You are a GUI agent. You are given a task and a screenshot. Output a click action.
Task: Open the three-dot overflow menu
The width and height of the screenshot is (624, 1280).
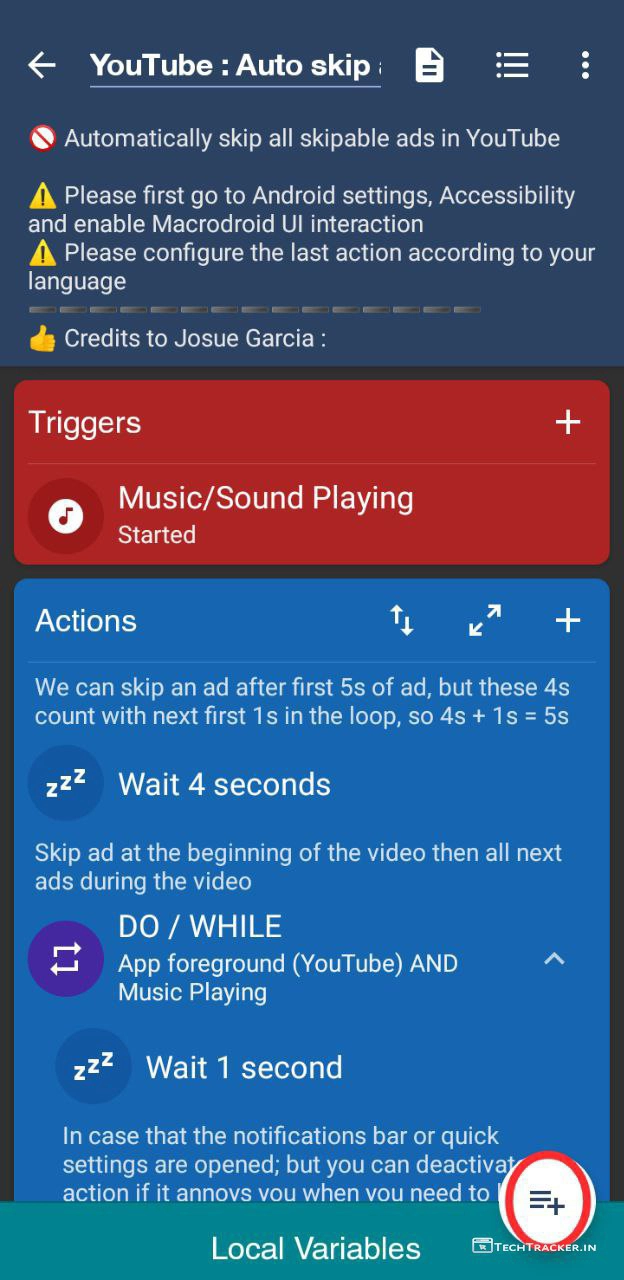coord(585,66)
